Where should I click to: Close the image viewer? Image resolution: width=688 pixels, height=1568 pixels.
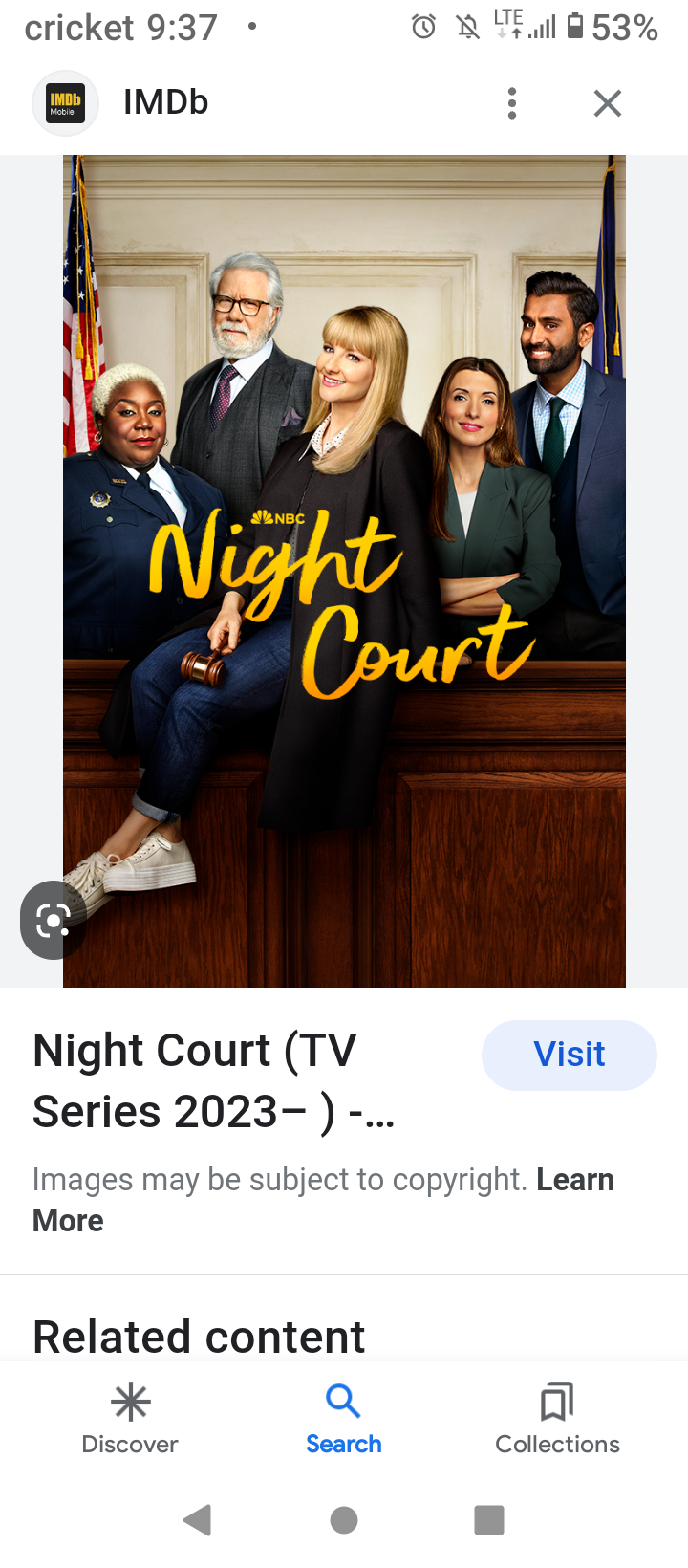point(608,103)
